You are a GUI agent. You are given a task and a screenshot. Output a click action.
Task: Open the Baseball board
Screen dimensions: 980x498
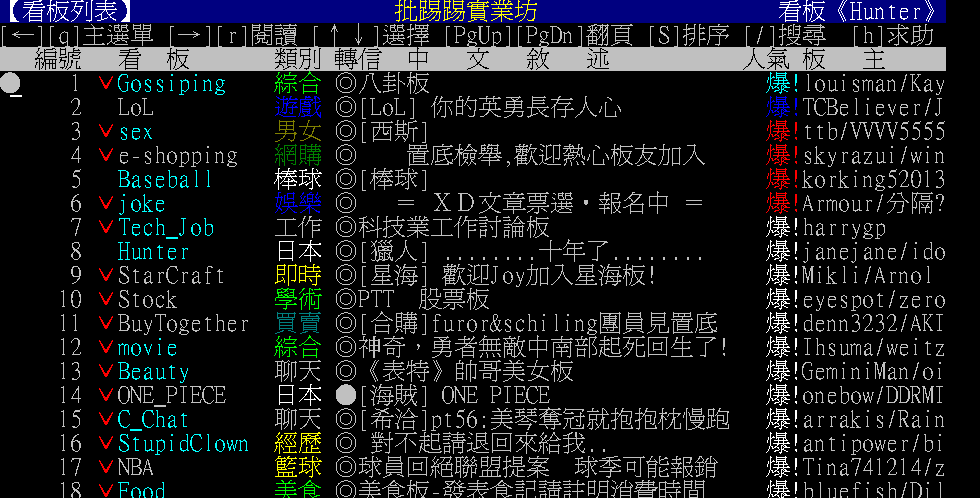pyautogui.click(x=165, y=179)
